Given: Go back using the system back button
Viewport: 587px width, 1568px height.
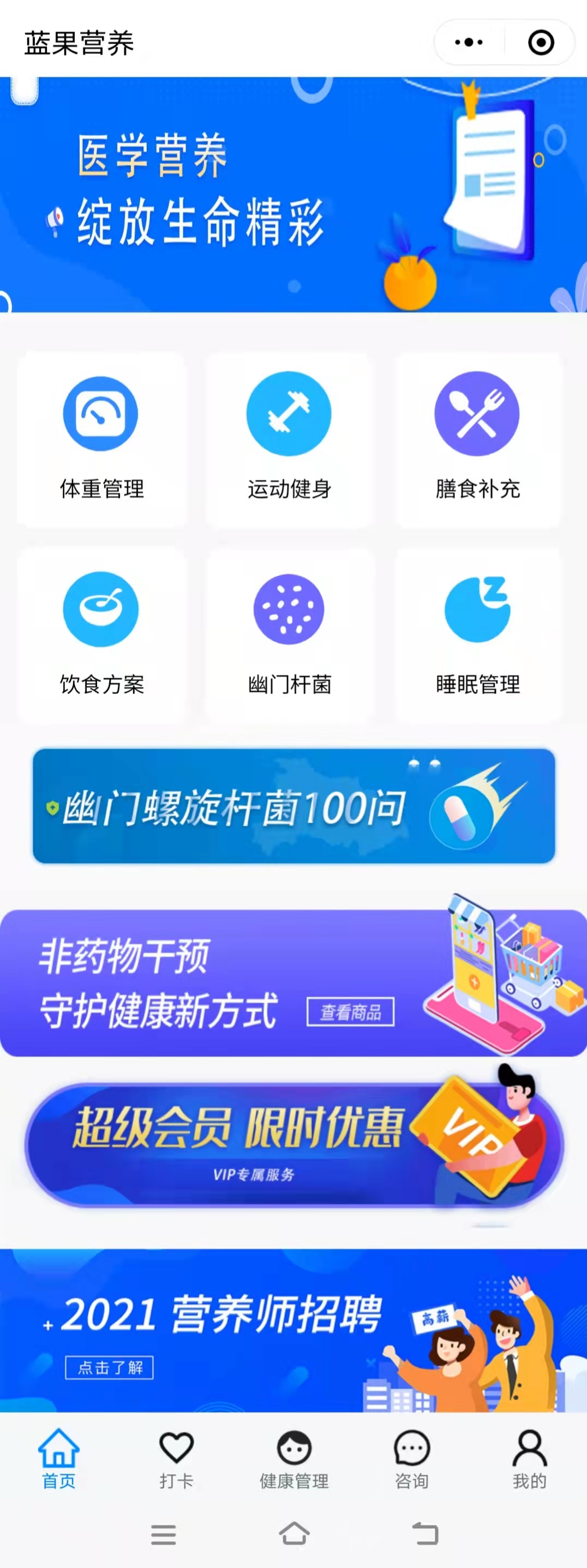Looking at the screenshot, I should tap(425, 1534).
